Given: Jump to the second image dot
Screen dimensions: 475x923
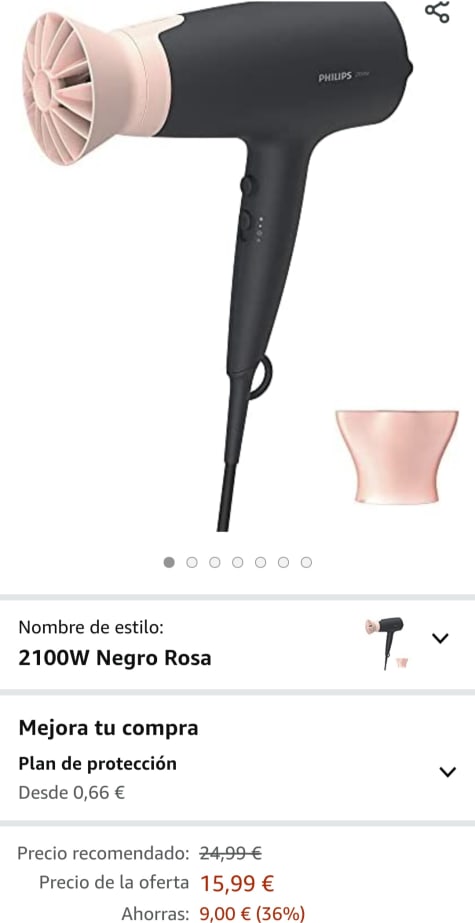Looking at the screenshot, I should (x=192, y=563).
